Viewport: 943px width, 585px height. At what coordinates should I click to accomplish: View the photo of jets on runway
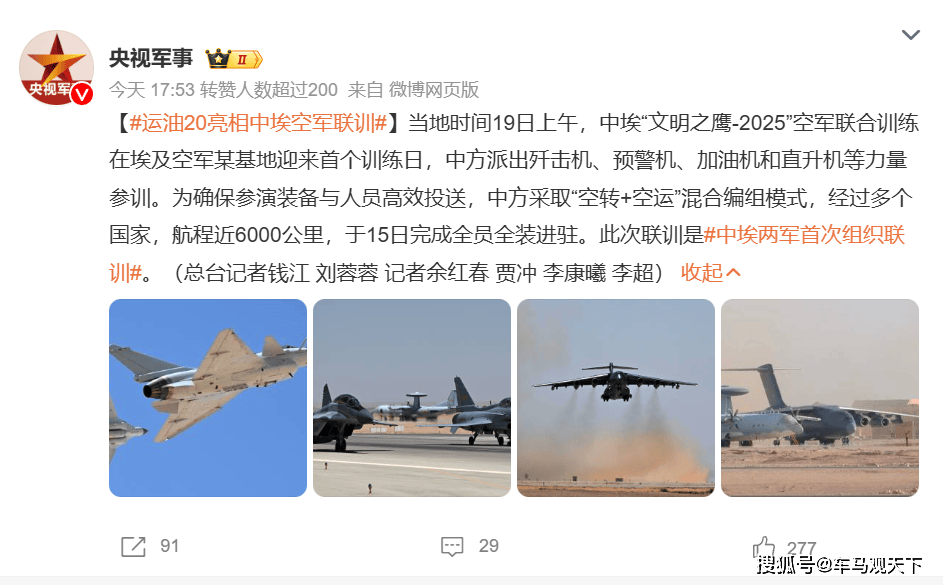click(x=412, y=397)
